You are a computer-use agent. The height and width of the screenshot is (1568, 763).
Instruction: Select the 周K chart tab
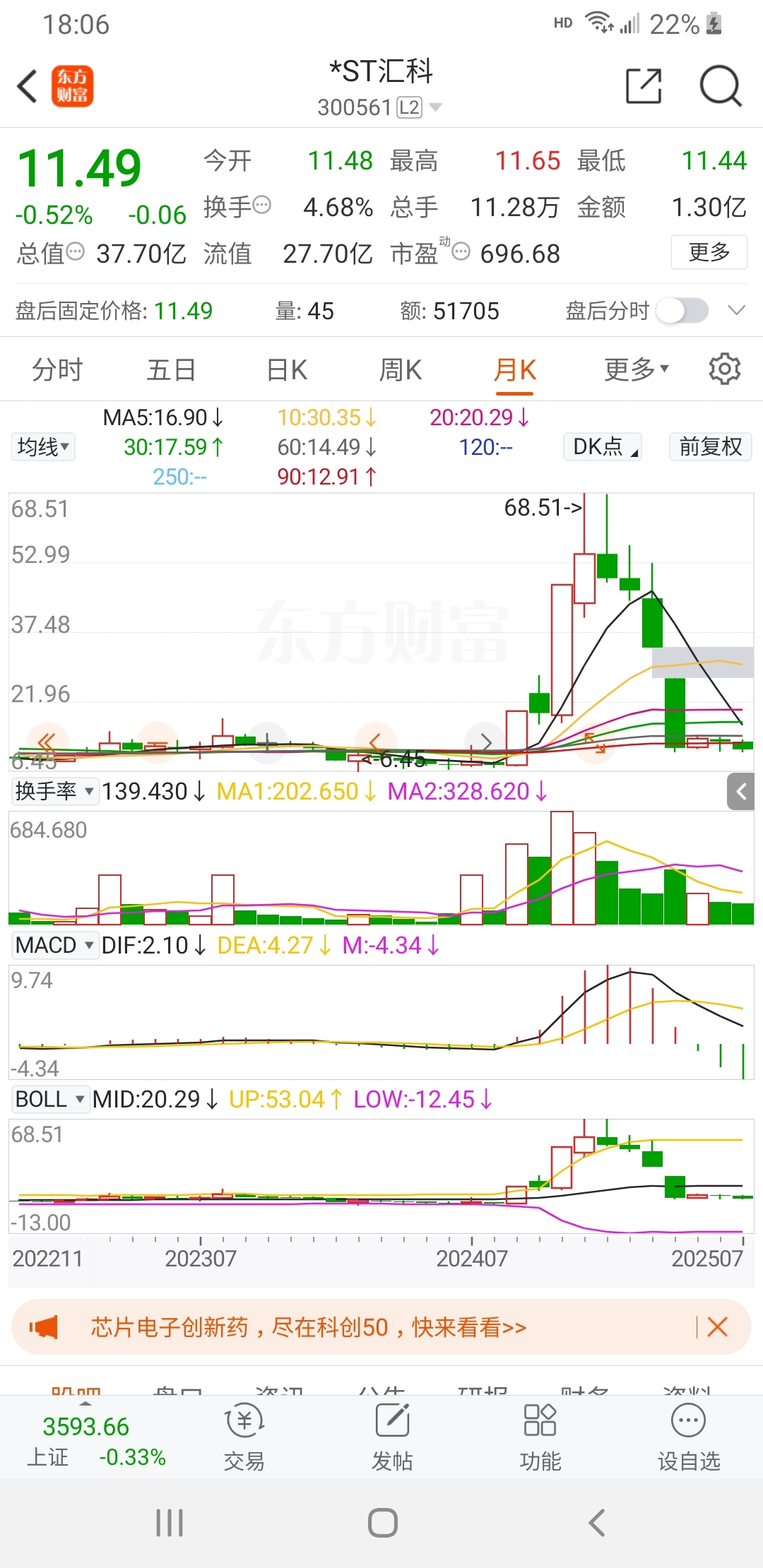click(400, 369)
